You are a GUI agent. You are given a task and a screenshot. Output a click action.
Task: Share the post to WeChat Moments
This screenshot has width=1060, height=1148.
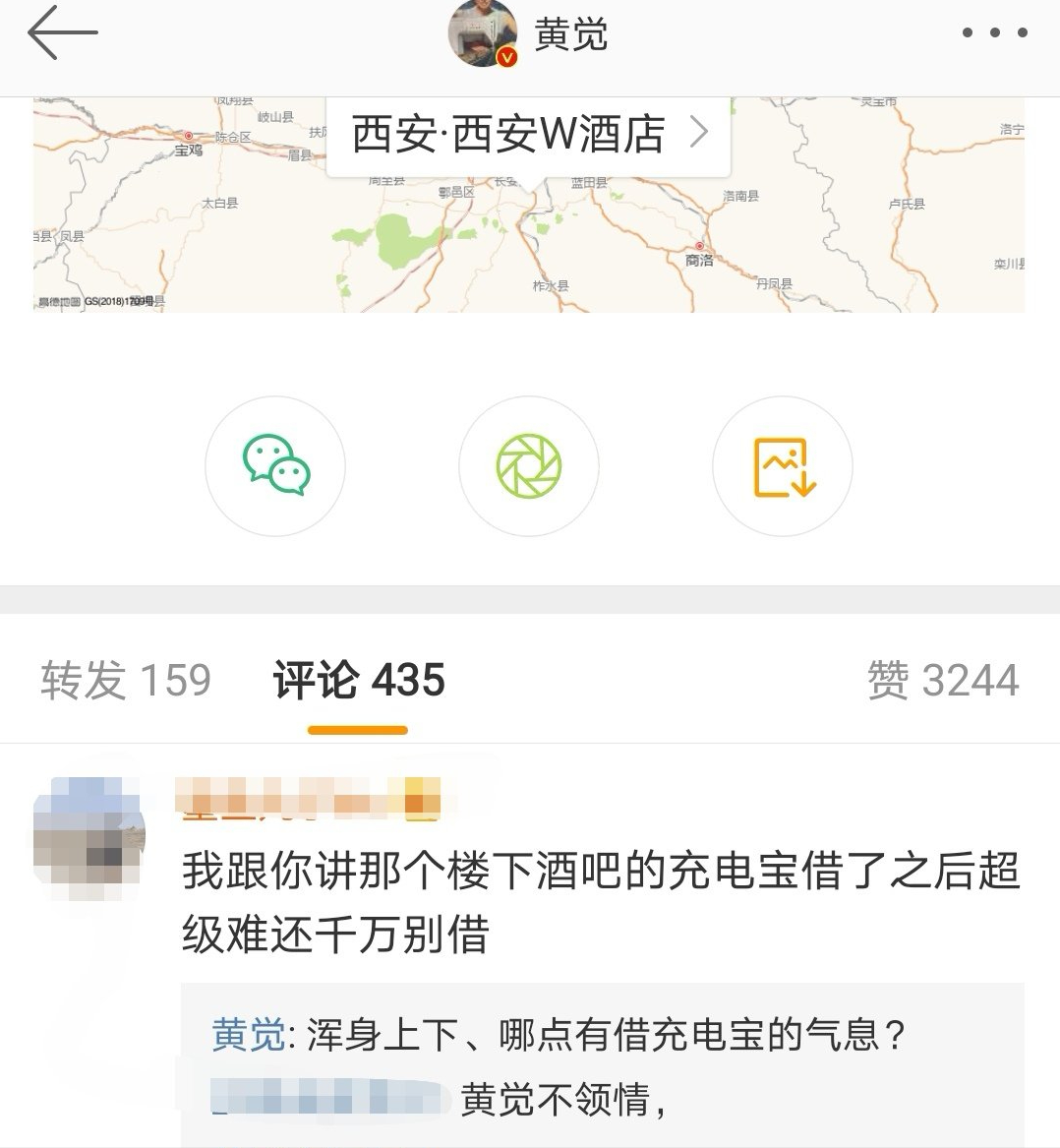(x=529, y=467)
